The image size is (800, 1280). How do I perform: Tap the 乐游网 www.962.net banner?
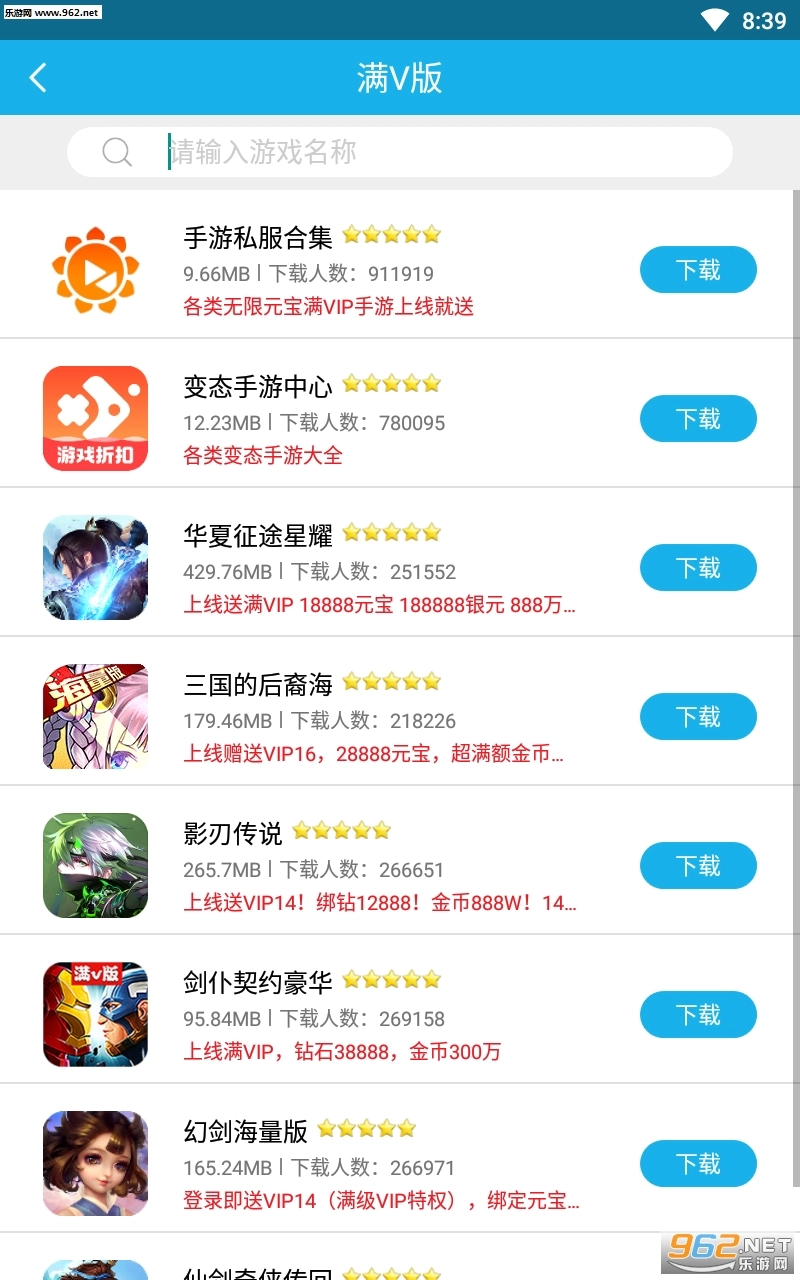(x=55, y=13)
